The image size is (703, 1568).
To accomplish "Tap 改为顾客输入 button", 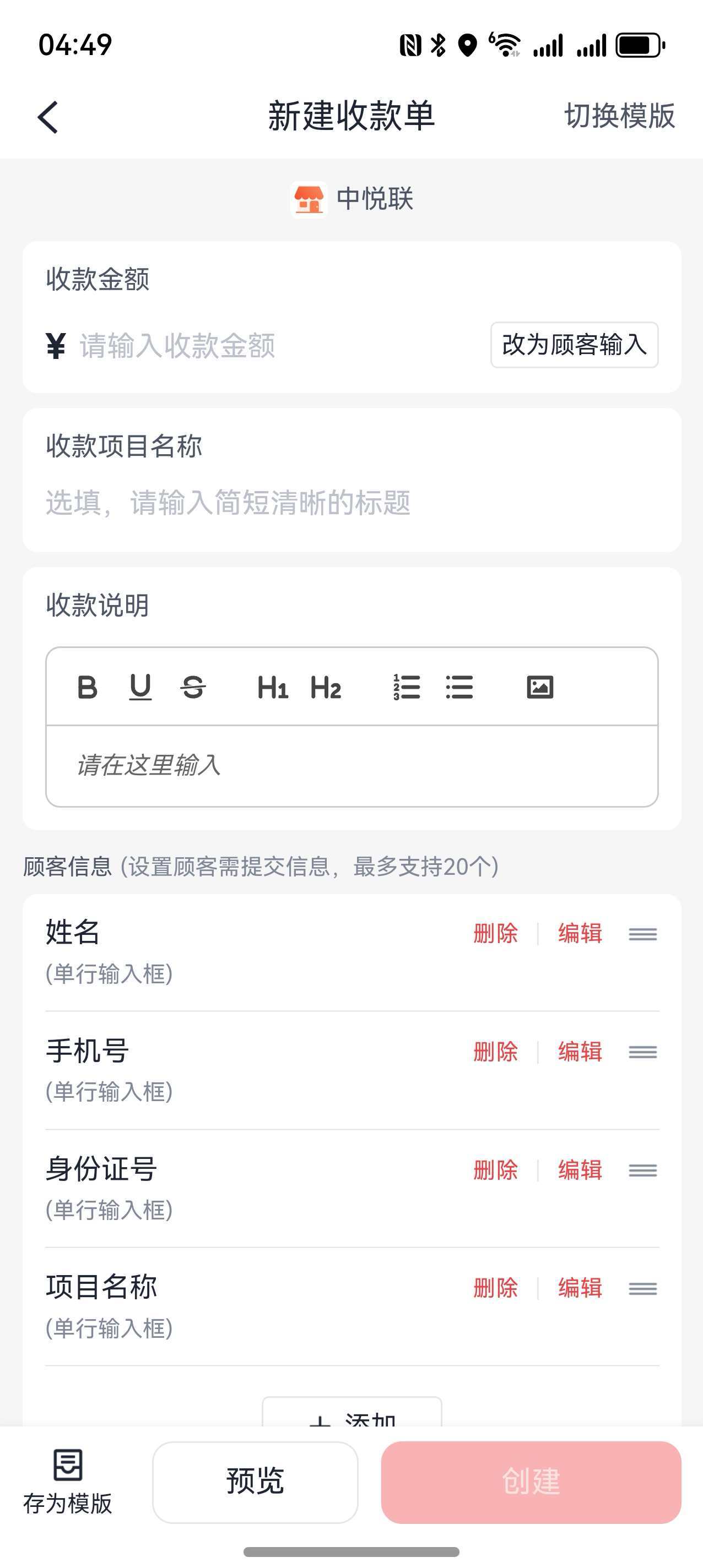I will 574,345.
